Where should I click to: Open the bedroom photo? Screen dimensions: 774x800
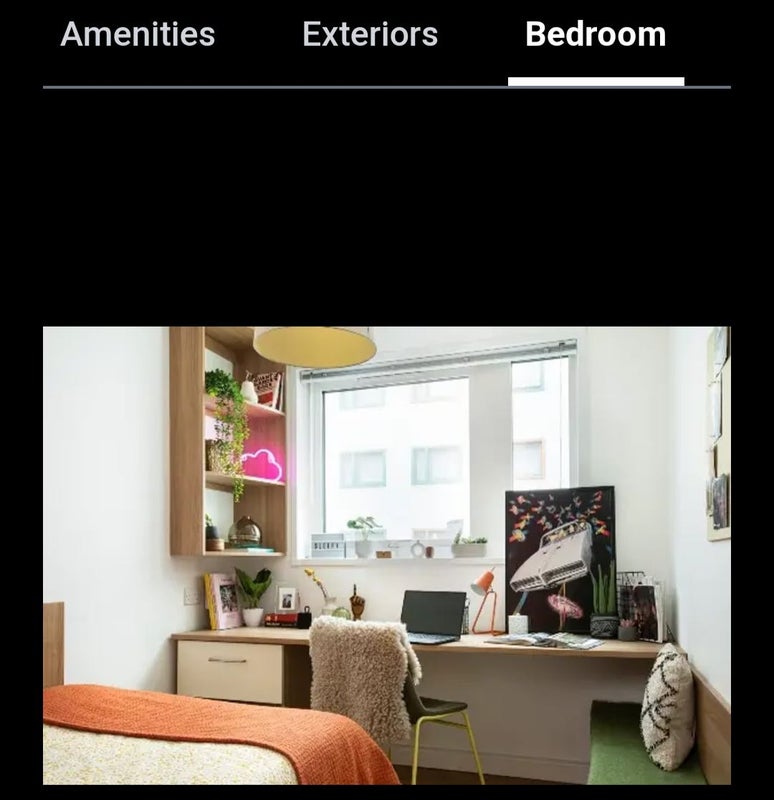tap(387, 555)
